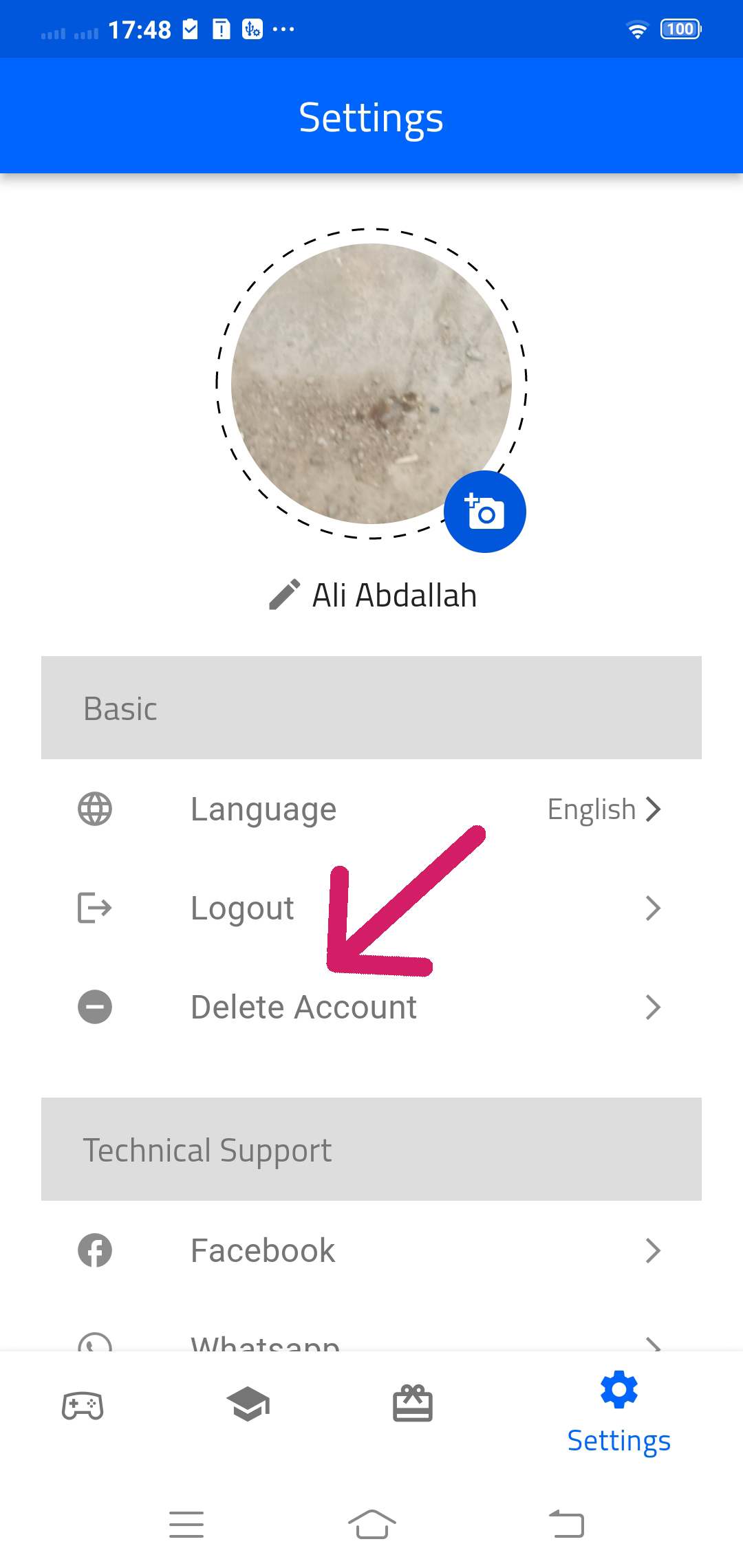Screen dimensions: 743x1568
Task: Switch to the games controller tab
Action: [83, 1406]
